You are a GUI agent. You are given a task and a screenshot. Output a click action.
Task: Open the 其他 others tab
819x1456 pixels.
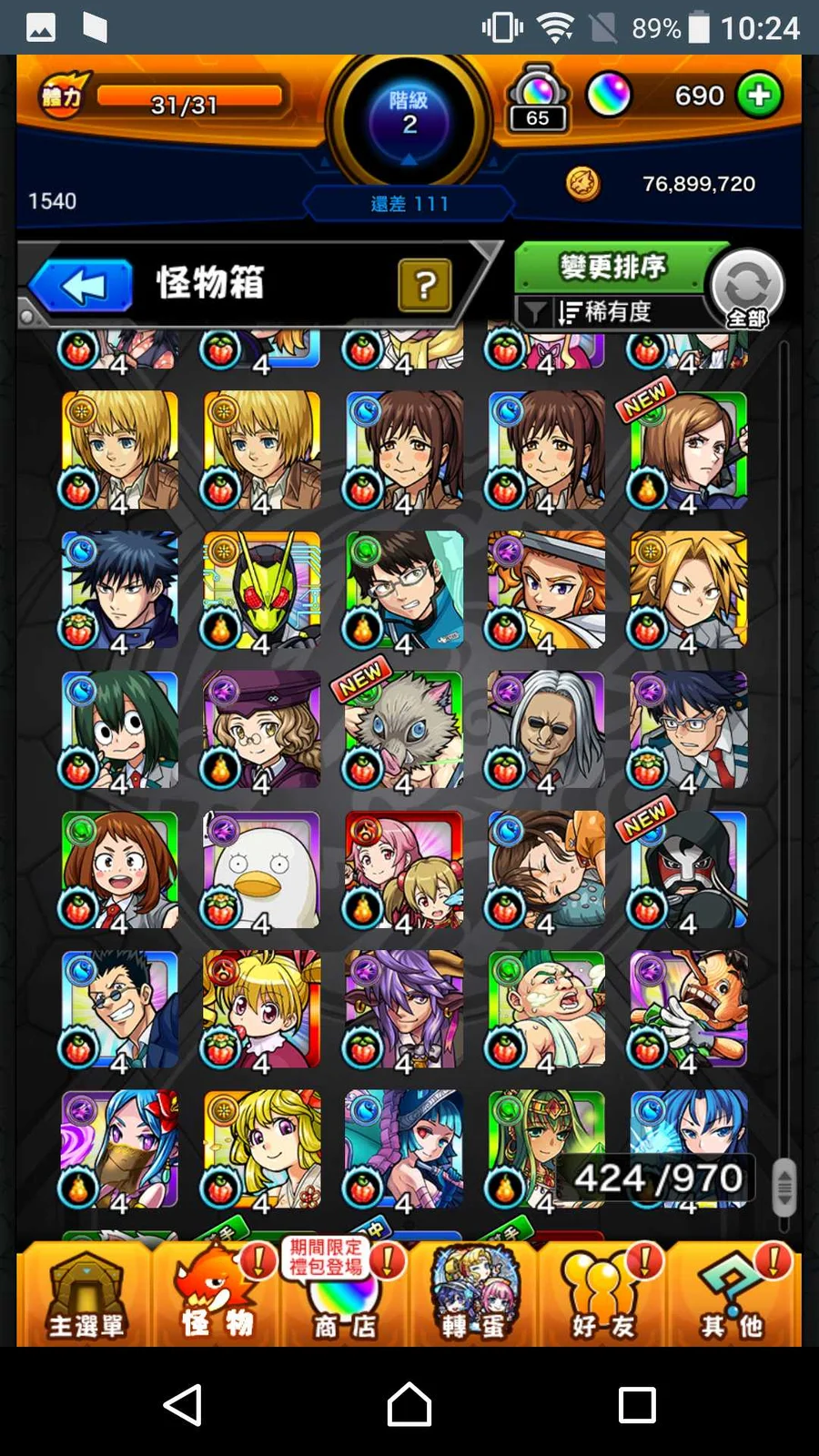pyautogui.click(x=733, y=1297)
